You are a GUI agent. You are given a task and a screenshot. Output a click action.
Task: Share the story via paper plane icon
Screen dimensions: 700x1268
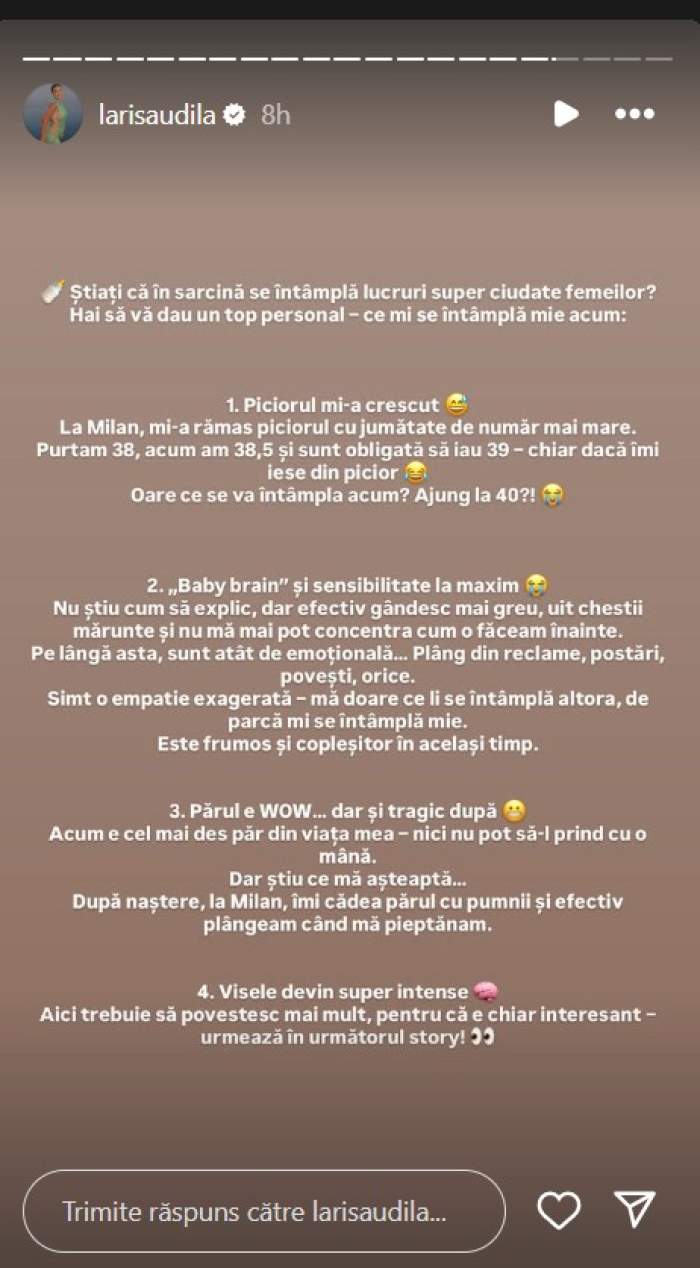click(x=635, y=1210)
